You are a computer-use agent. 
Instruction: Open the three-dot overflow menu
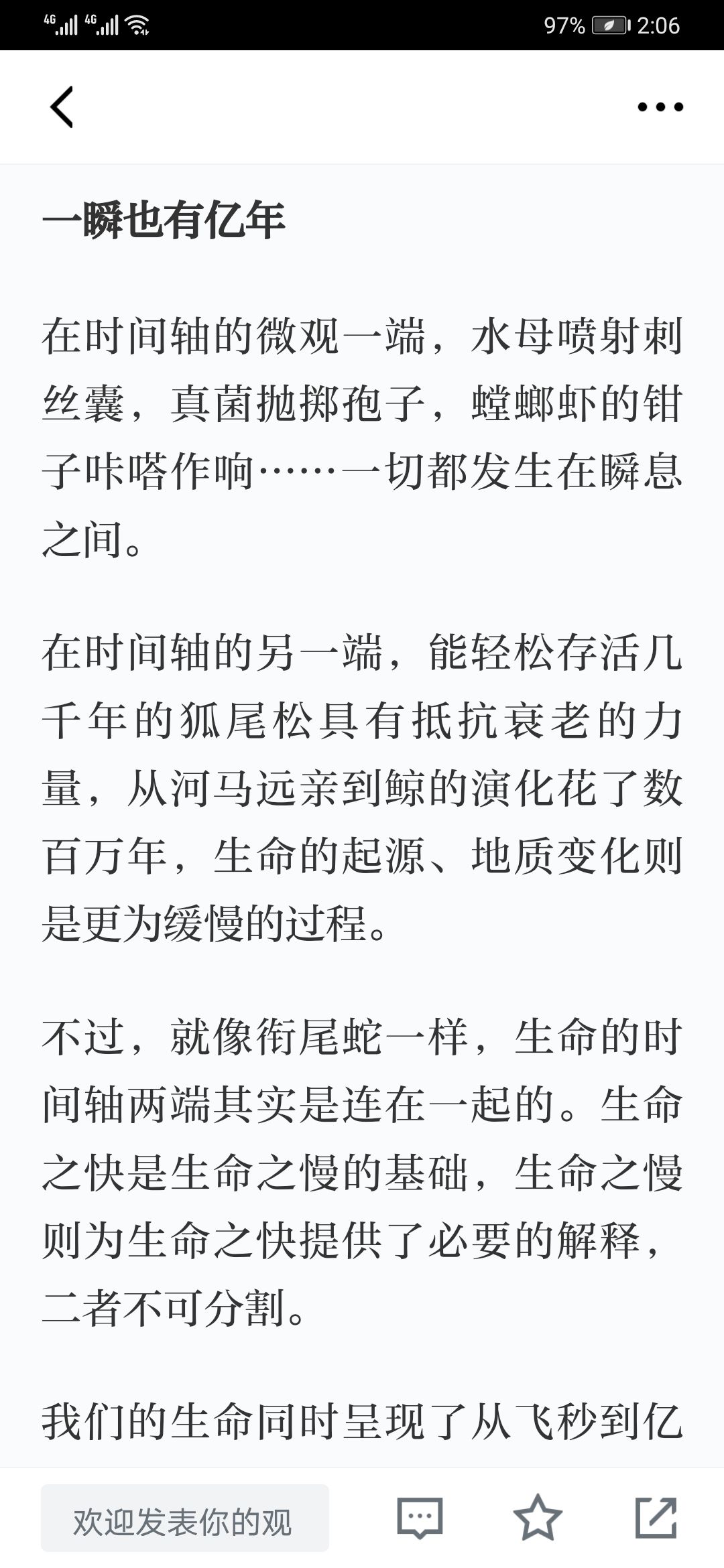click(x=660, y=107)
